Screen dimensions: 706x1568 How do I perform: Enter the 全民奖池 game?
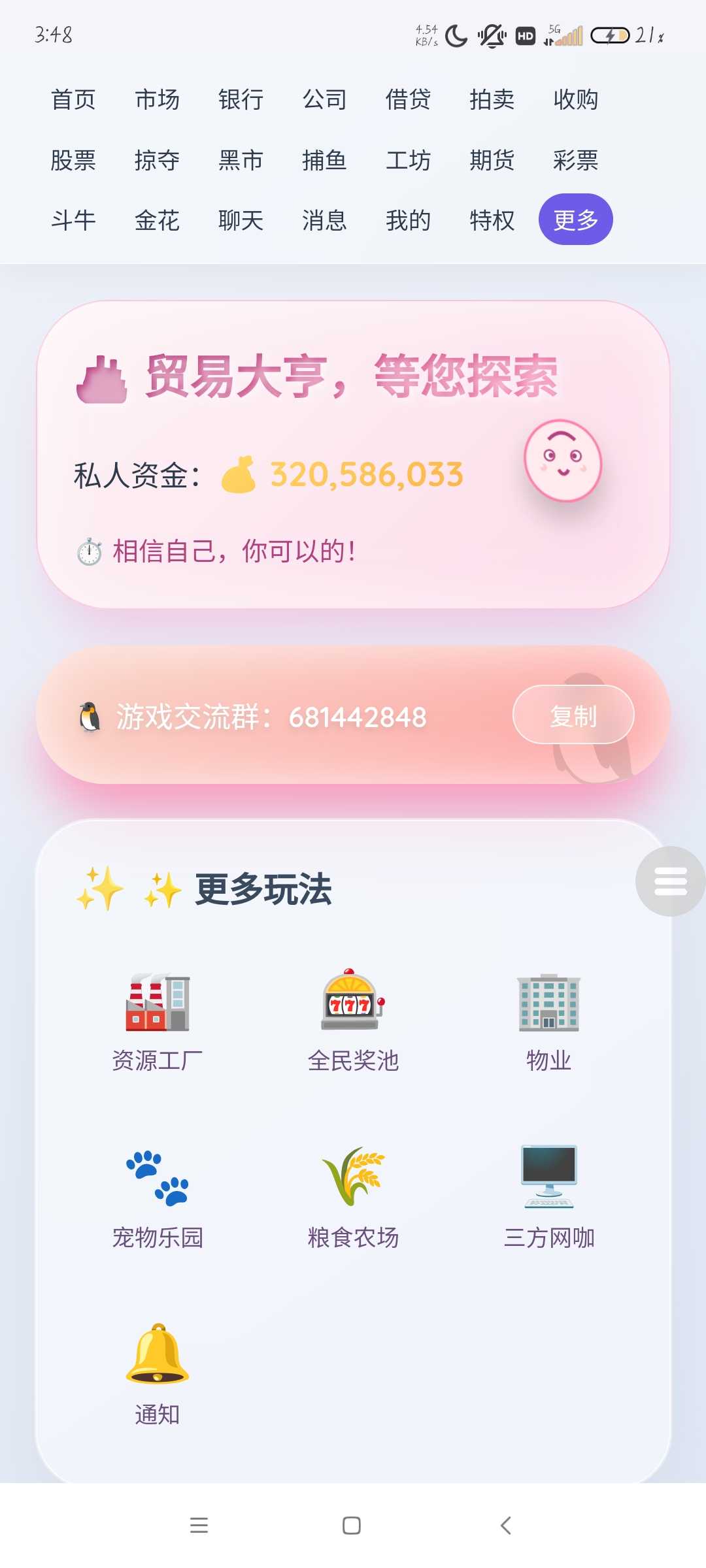[x=353, y=1020]
